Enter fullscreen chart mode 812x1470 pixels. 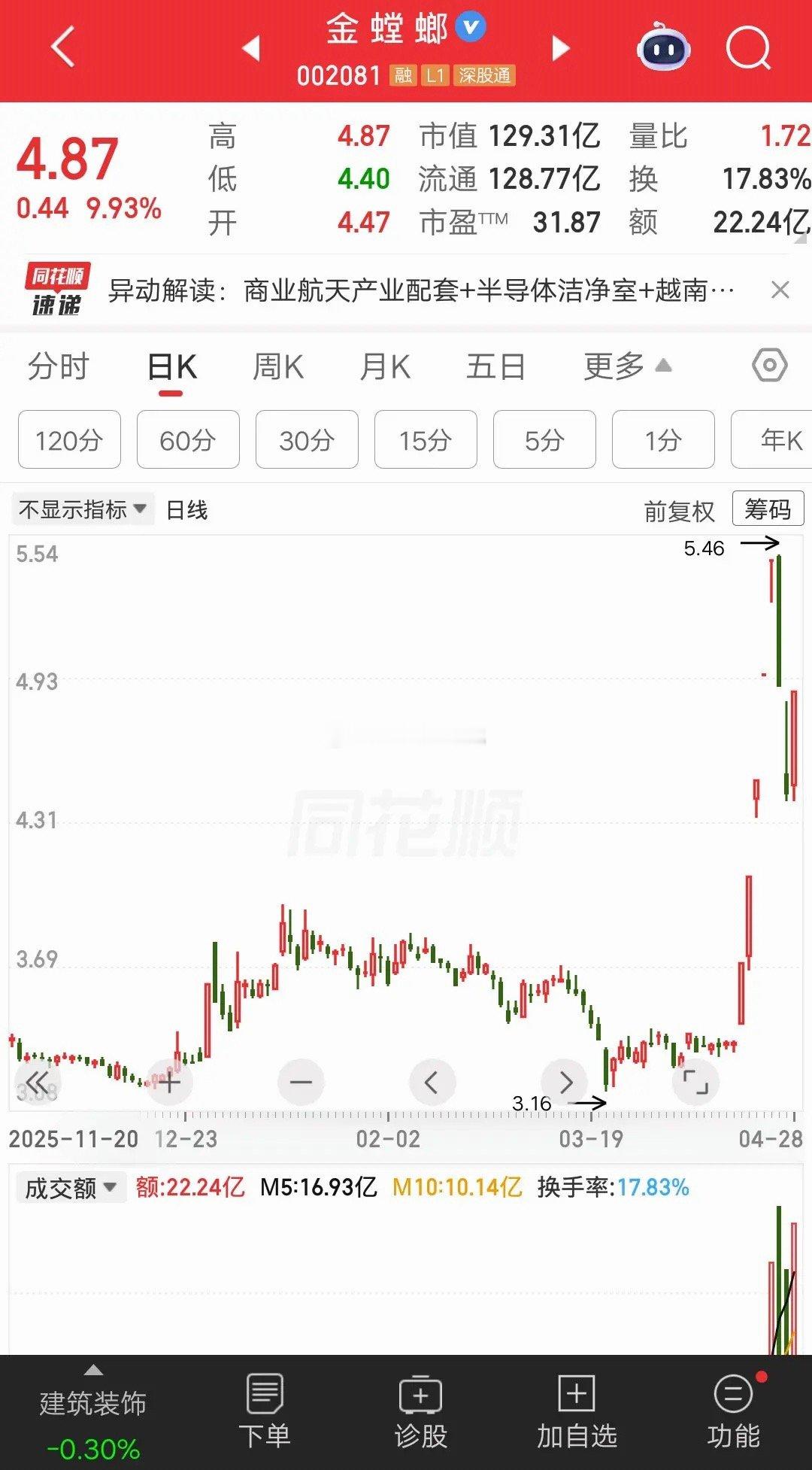pos(695,1082)
